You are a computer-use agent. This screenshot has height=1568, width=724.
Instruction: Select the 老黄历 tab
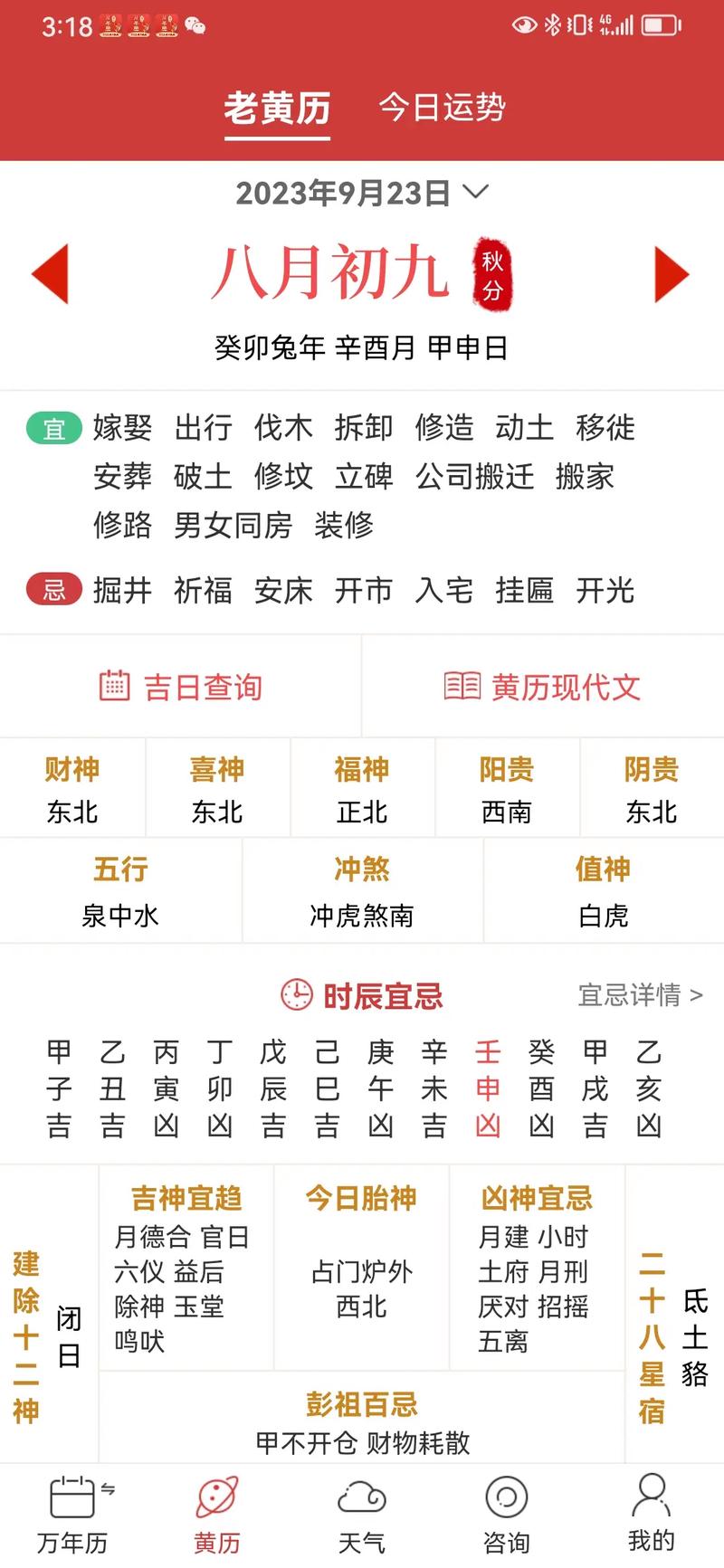pyautogui.click(x=277, y=109)
